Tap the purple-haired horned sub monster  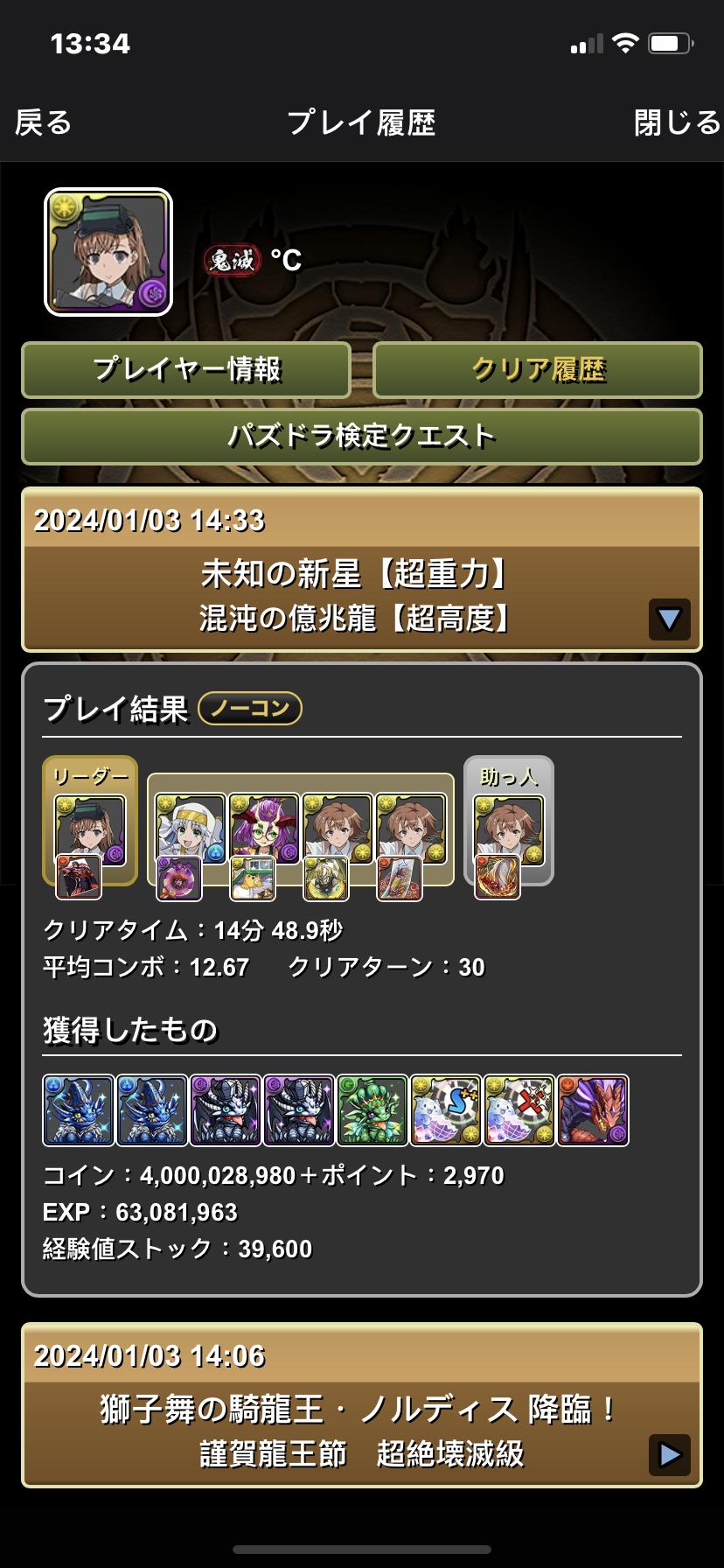click(x=264, y=828)
